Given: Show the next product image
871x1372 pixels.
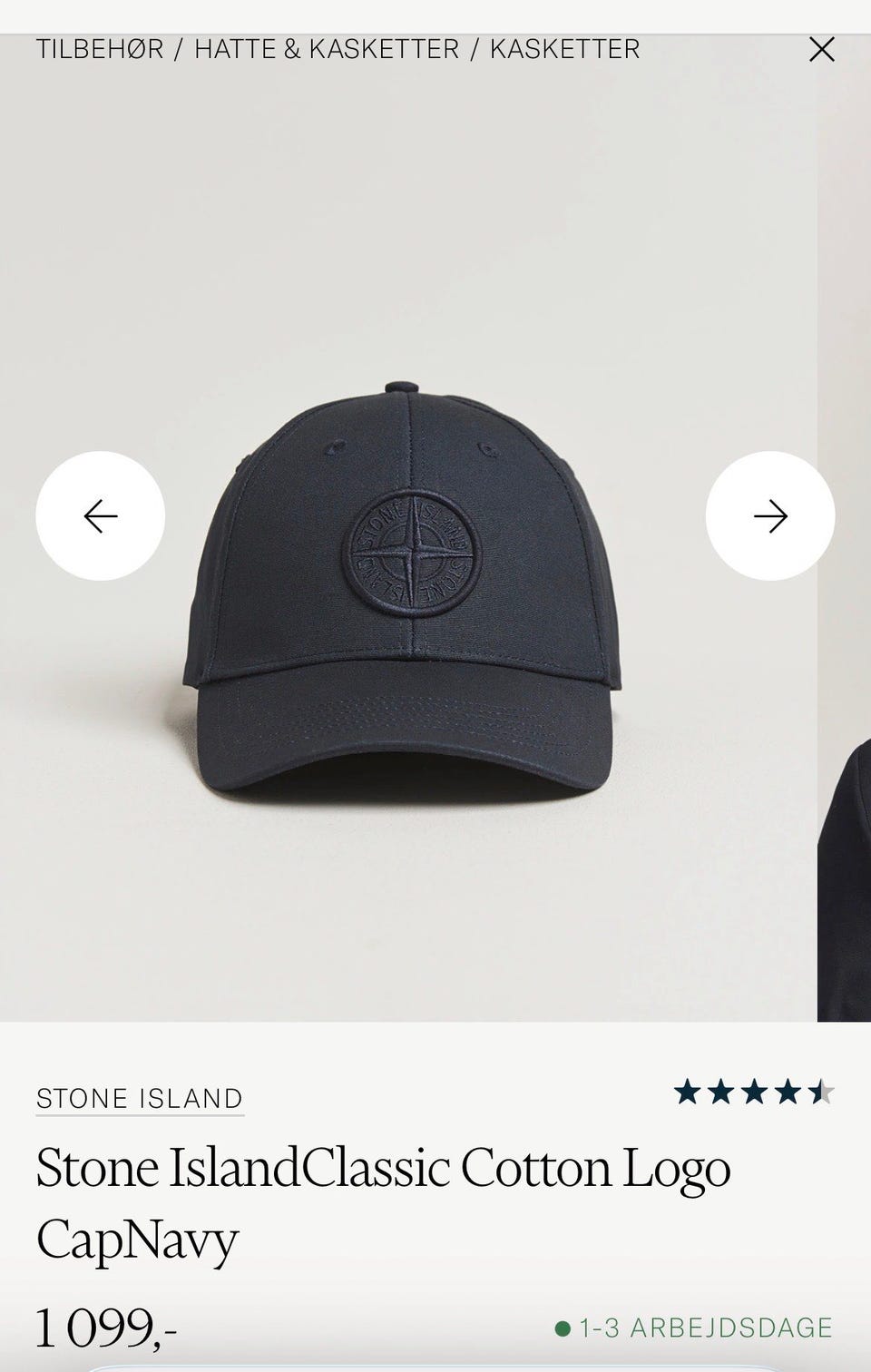Looking at the screenshot, I should tap(770, 516).
